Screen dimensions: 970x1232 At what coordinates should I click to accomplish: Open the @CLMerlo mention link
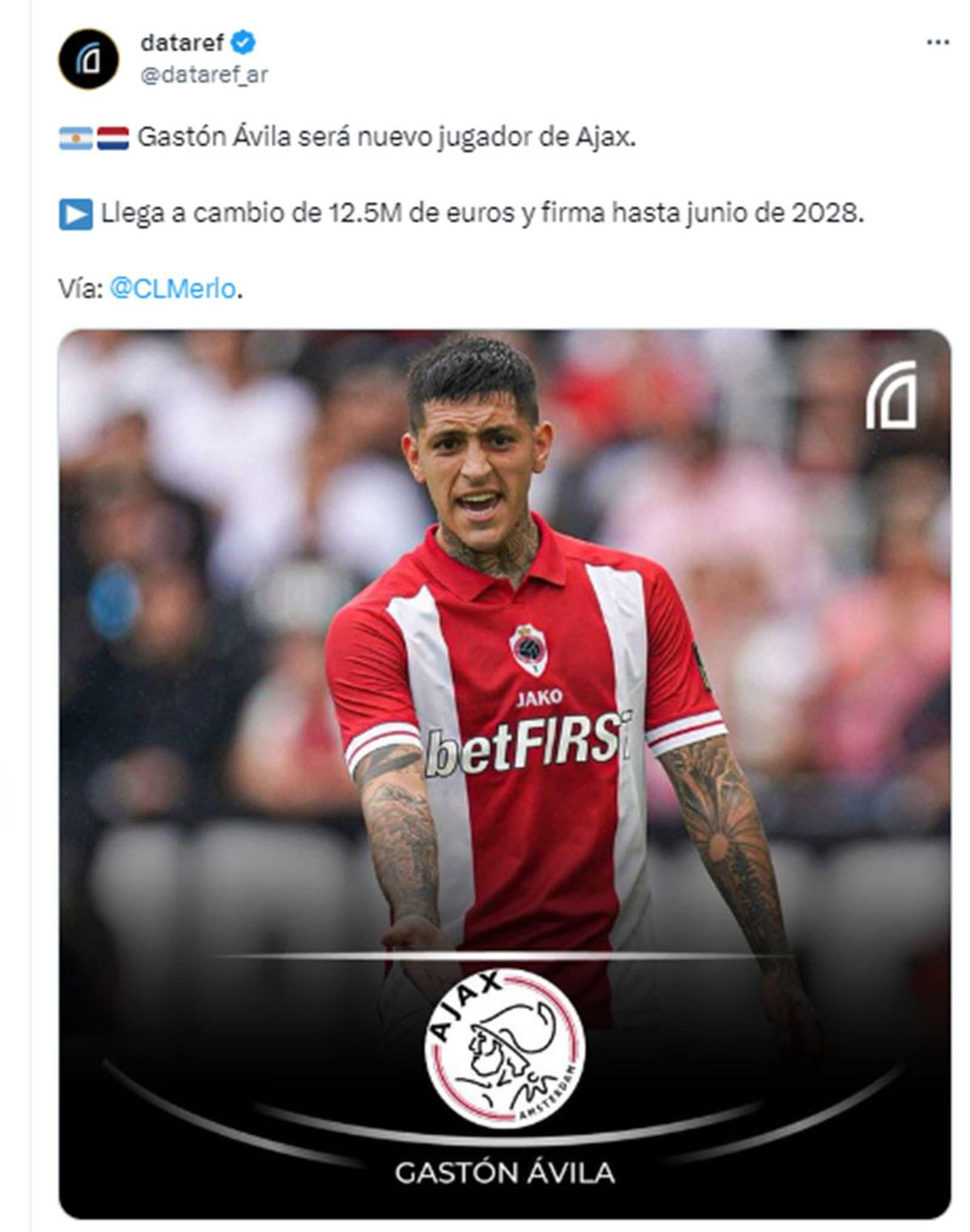[x=172, y=289]
